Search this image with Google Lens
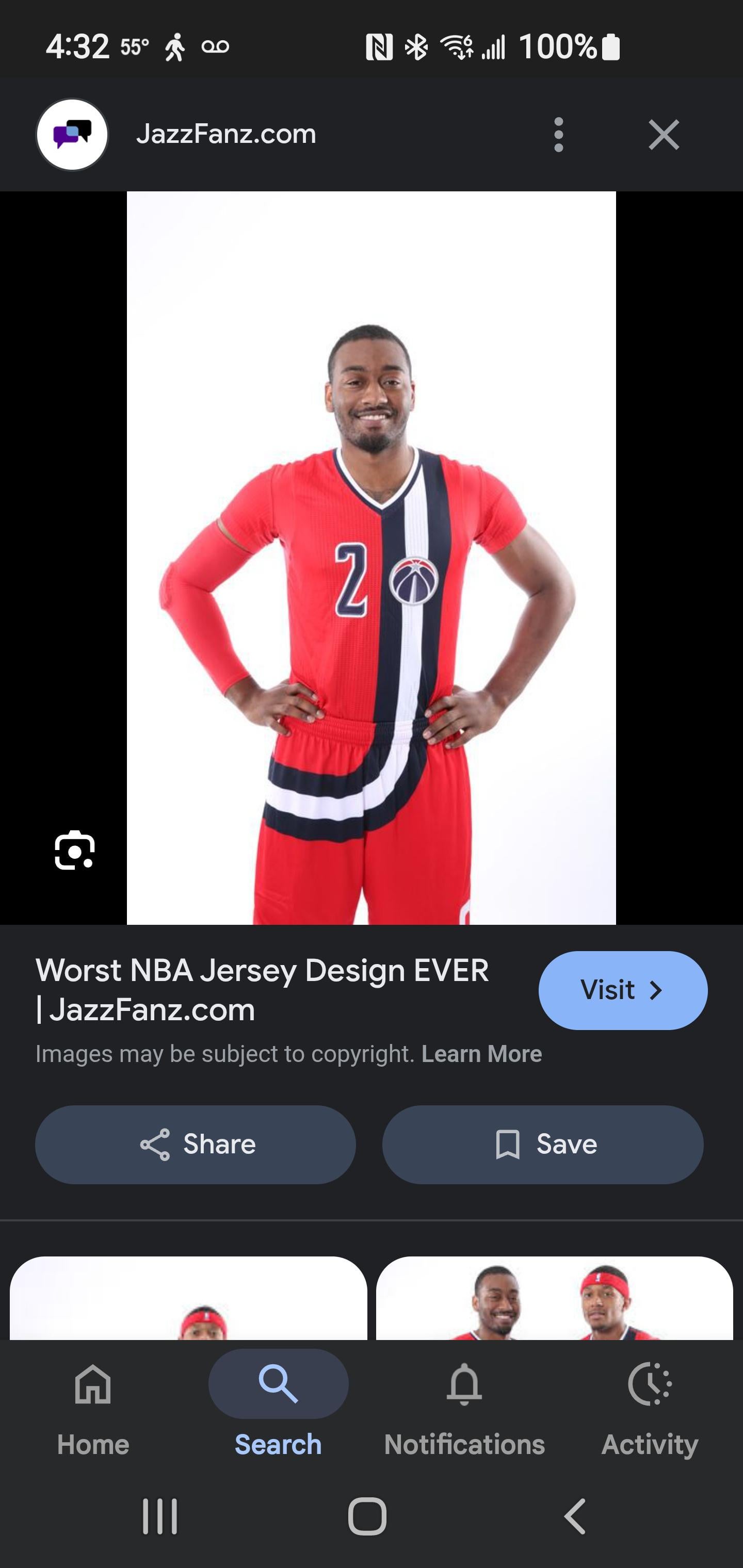This screenshot has height=1568, width=743. [74, 850]
